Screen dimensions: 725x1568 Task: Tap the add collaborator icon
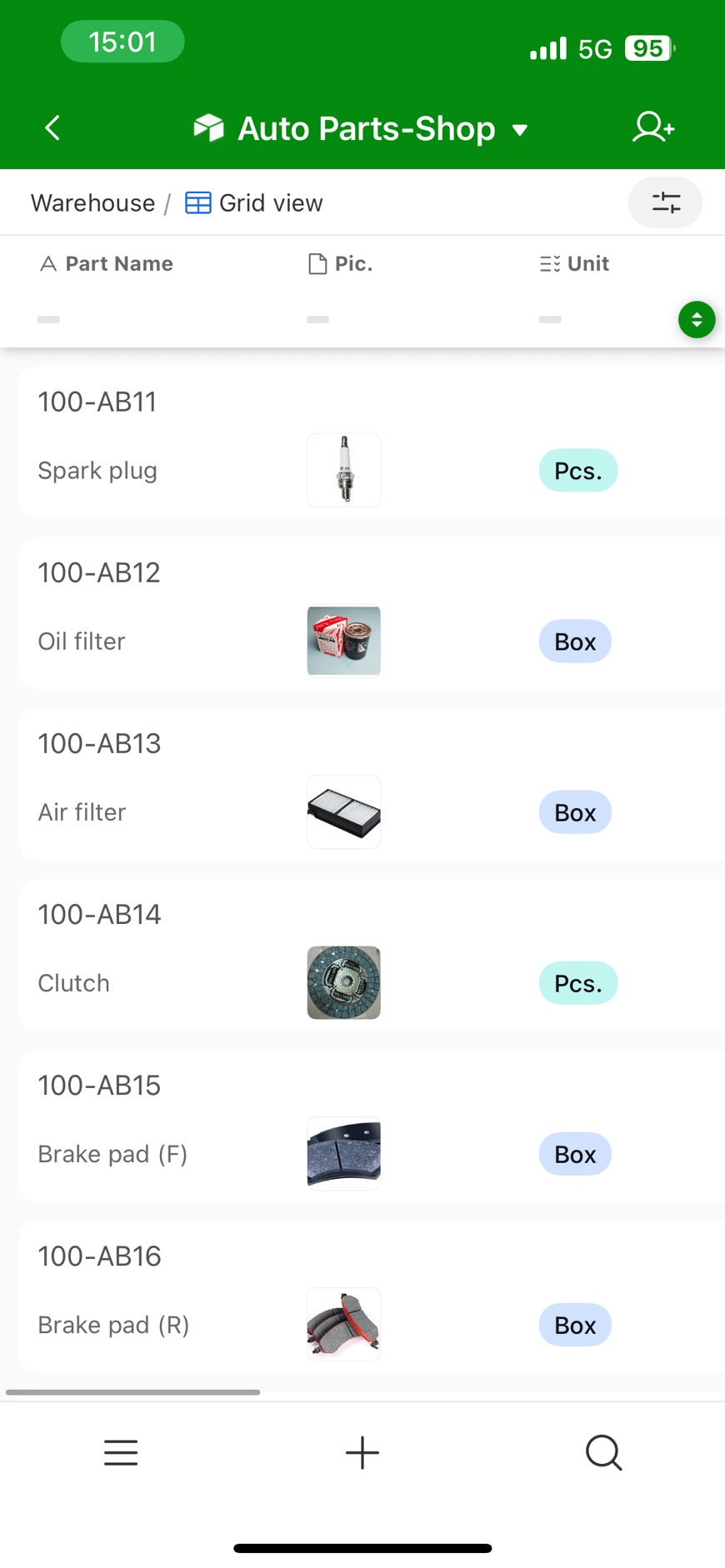652,128
